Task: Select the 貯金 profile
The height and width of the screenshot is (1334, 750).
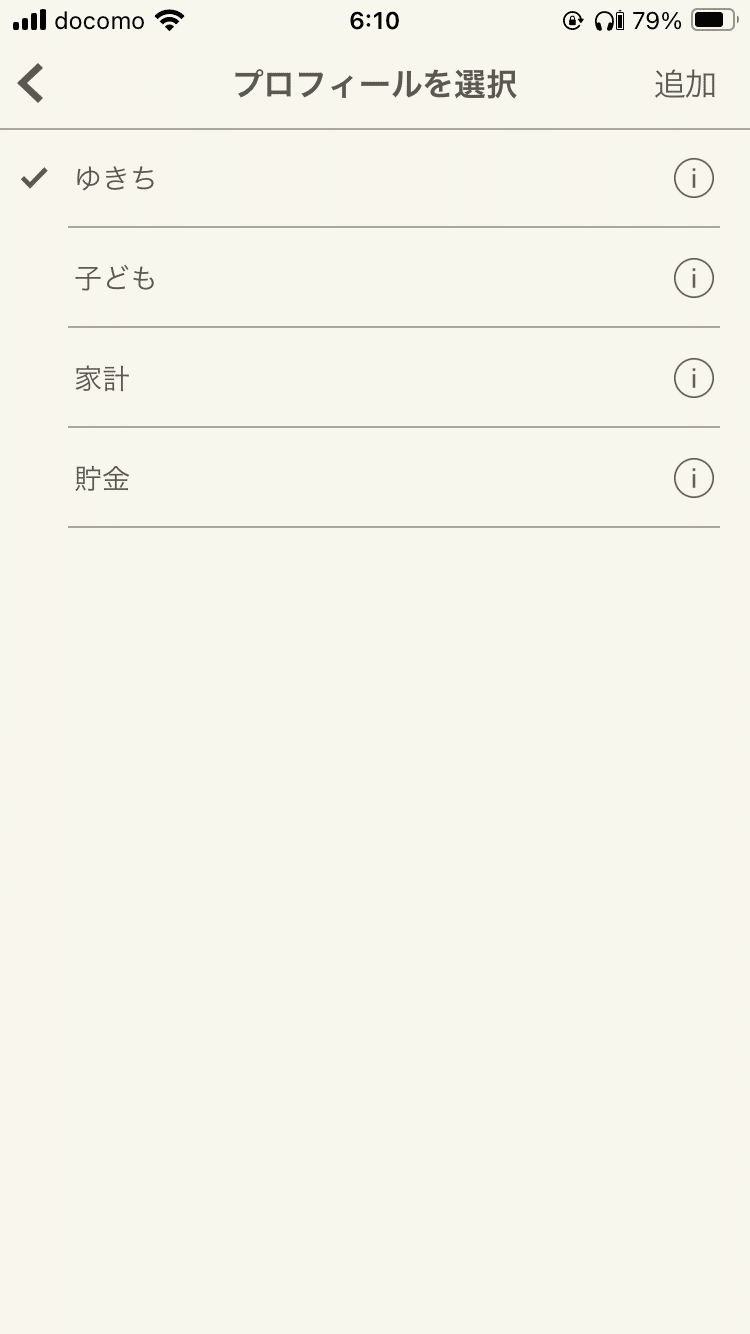Action: [375, 478]
